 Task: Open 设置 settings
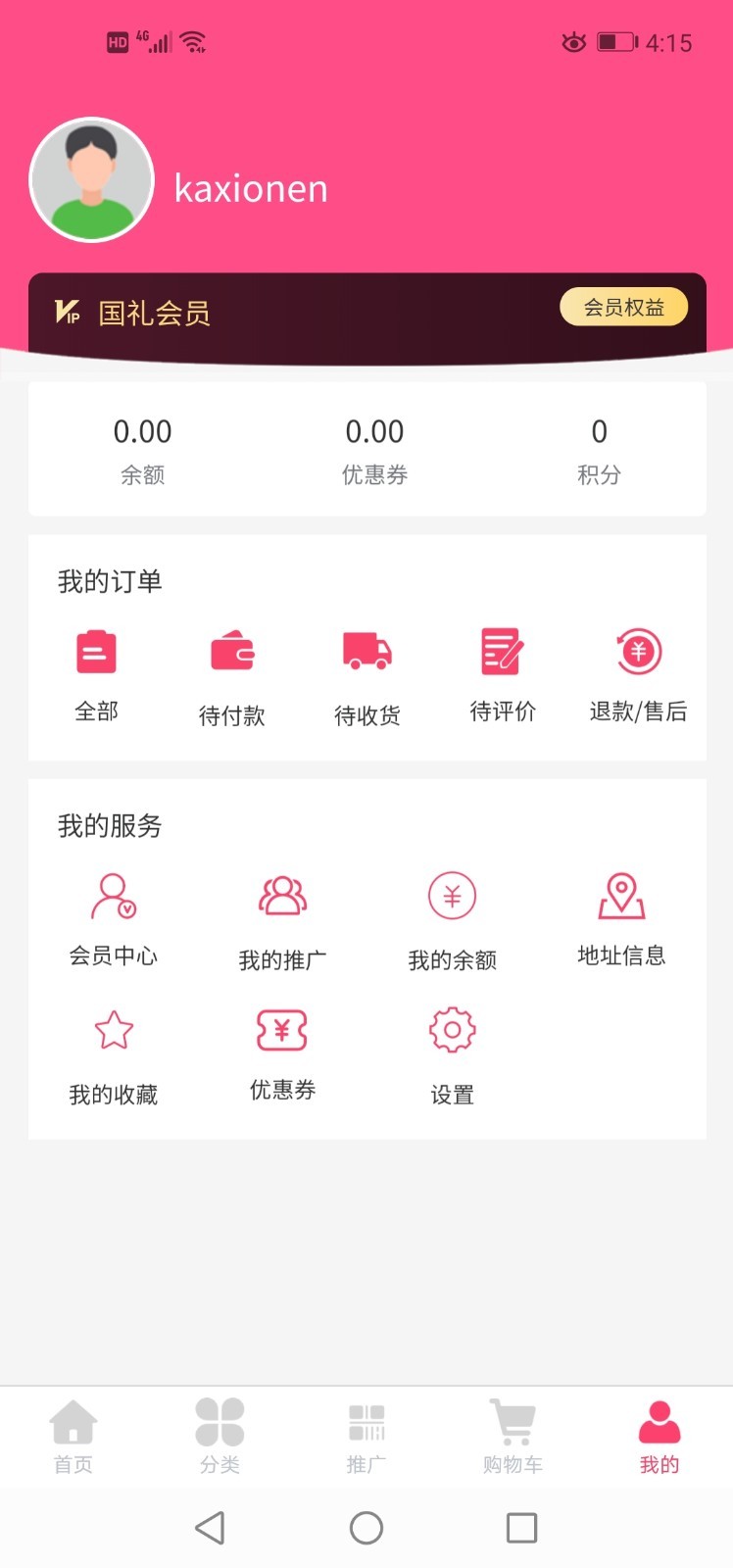pos(452,1056)
